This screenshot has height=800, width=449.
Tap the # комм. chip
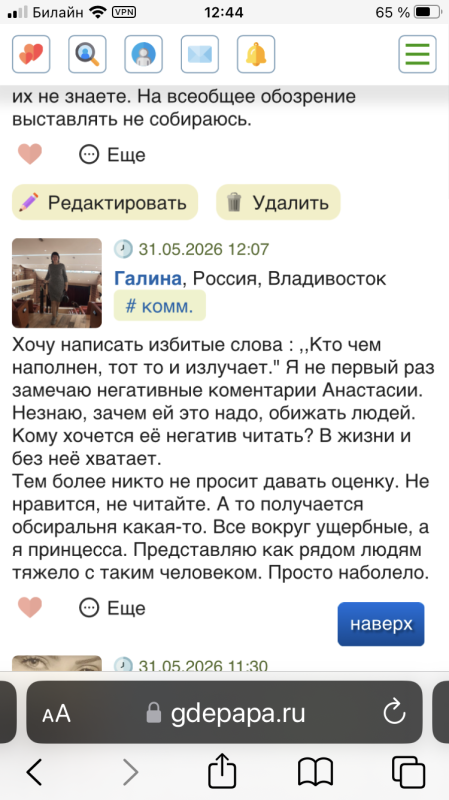click(160, 306)
